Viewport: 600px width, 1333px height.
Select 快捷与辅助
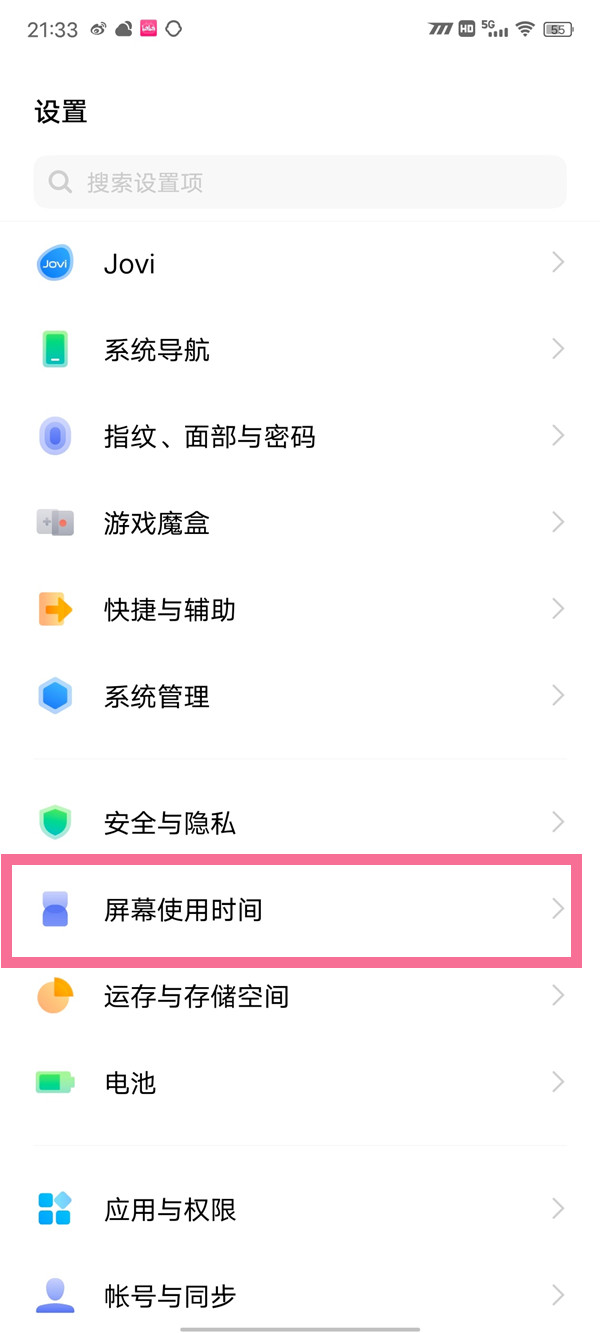pyautogui.click(x=300, y=609)
